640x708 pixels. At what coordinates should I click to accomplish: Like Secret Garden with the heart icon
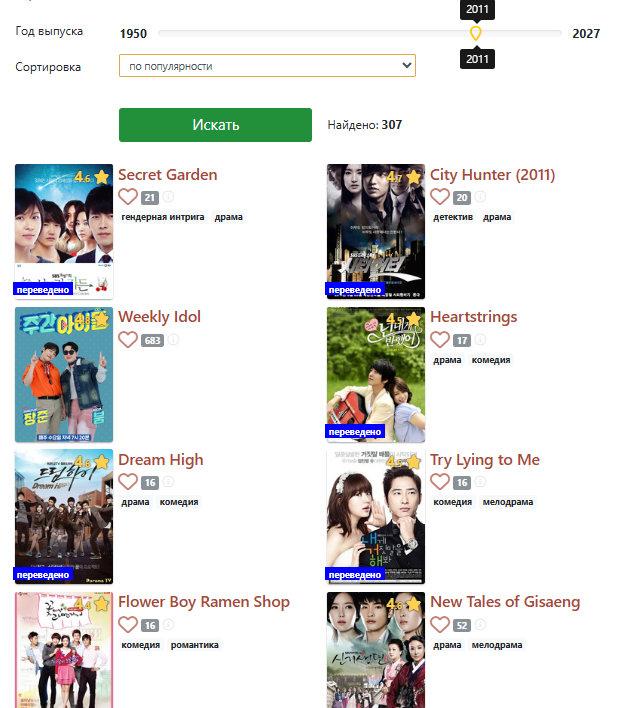pos(128,197)
